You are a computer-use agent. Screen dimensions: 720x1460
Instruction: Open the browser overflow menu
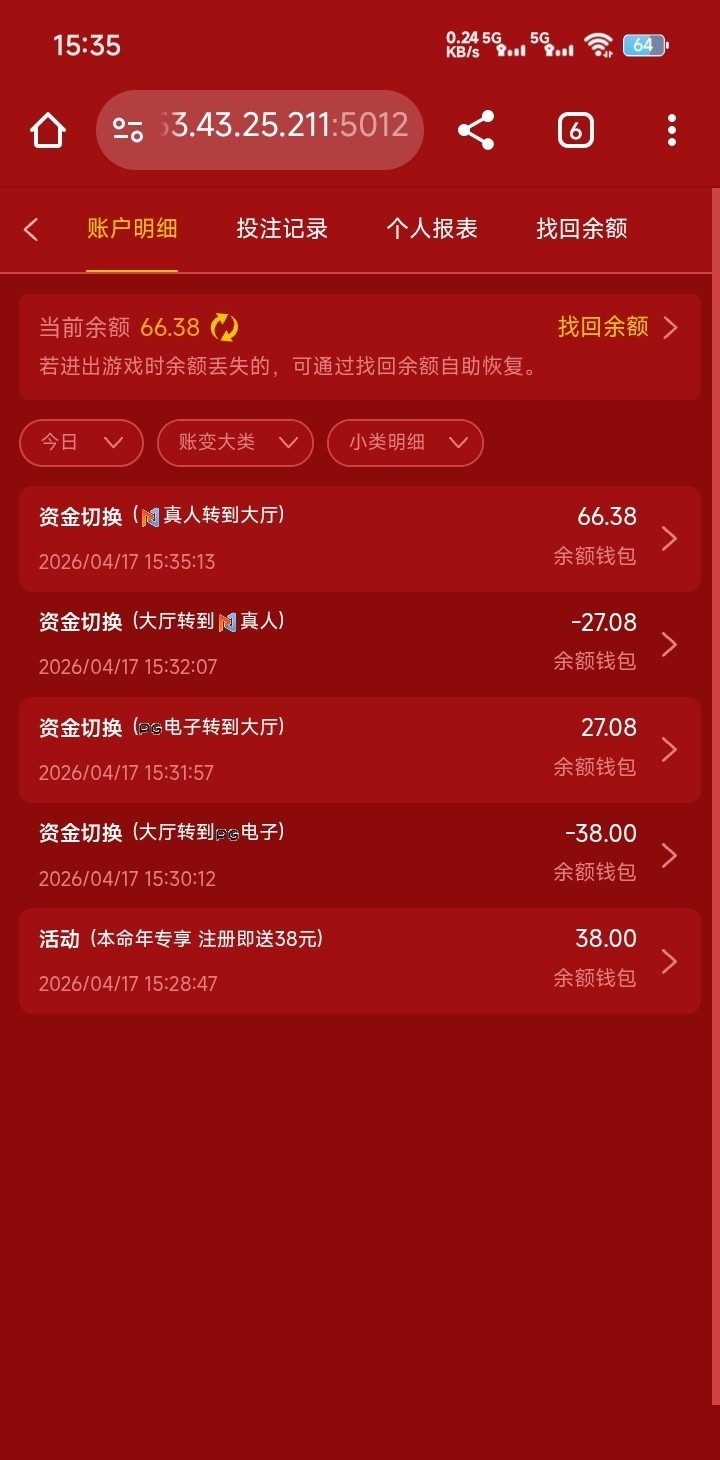coord(671,130)
